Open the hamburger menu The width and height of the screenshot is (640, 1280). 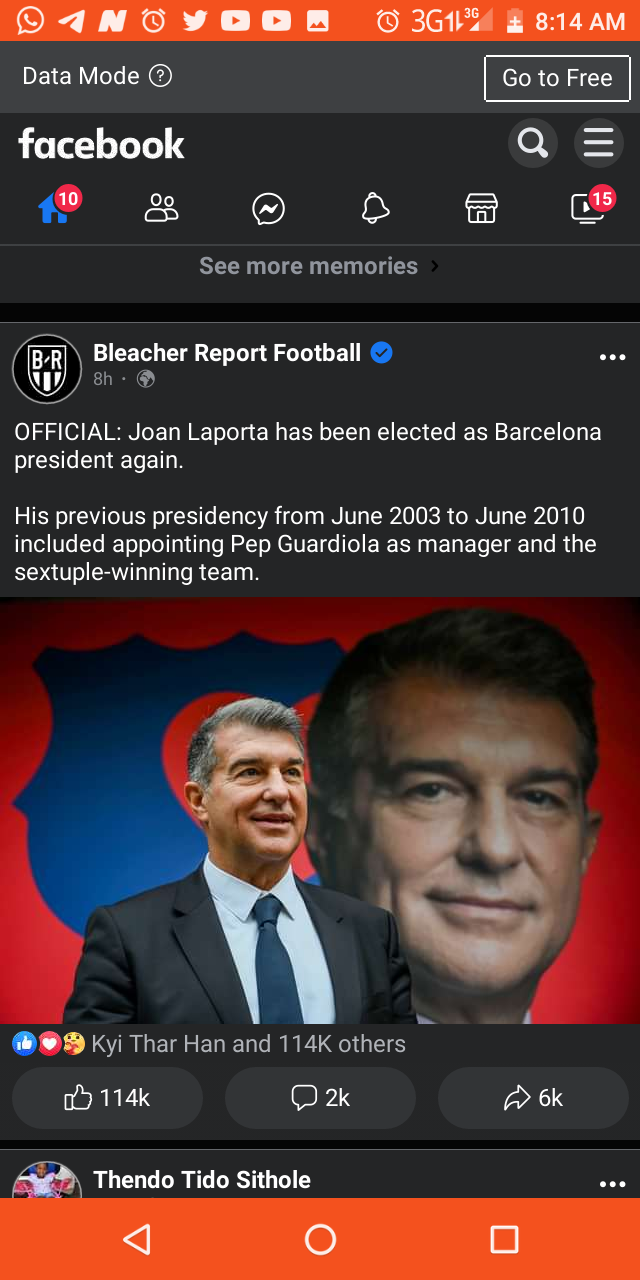click(x=598, y=144)
